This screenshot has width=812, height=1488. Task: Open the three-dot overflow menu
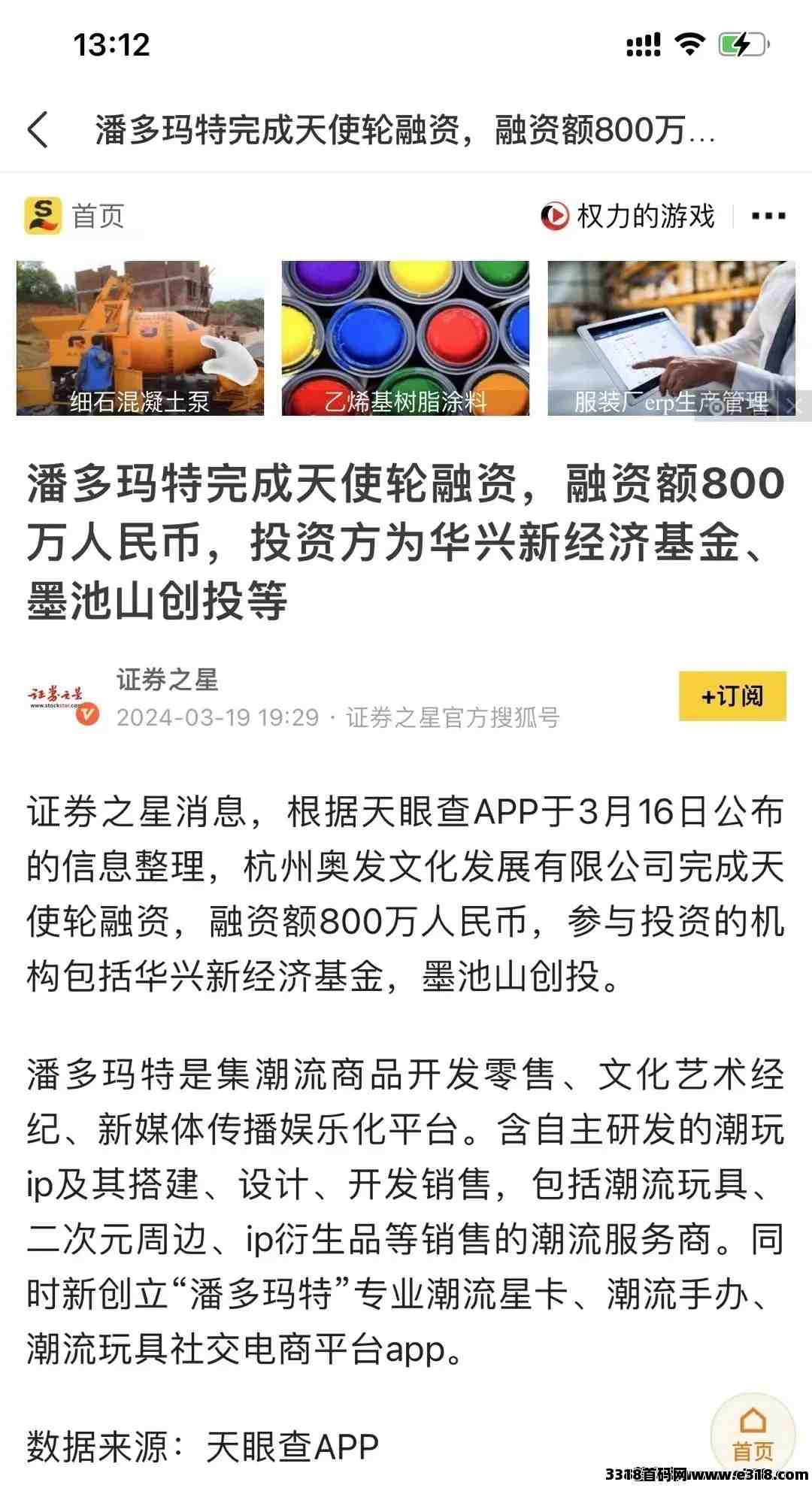coord(768,217)
